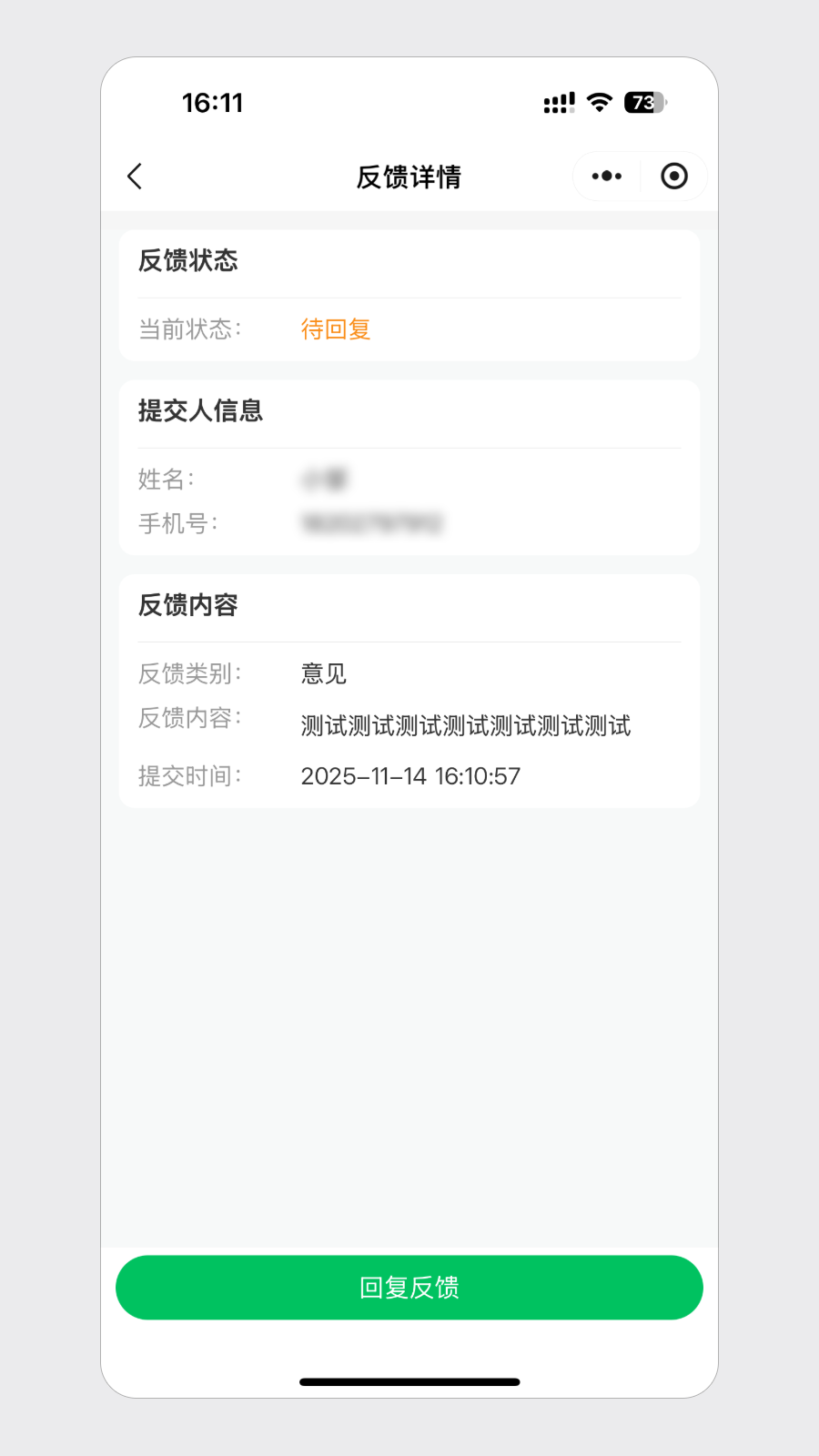Tap the target circle icon beside the ellipsis

(673, 176)
